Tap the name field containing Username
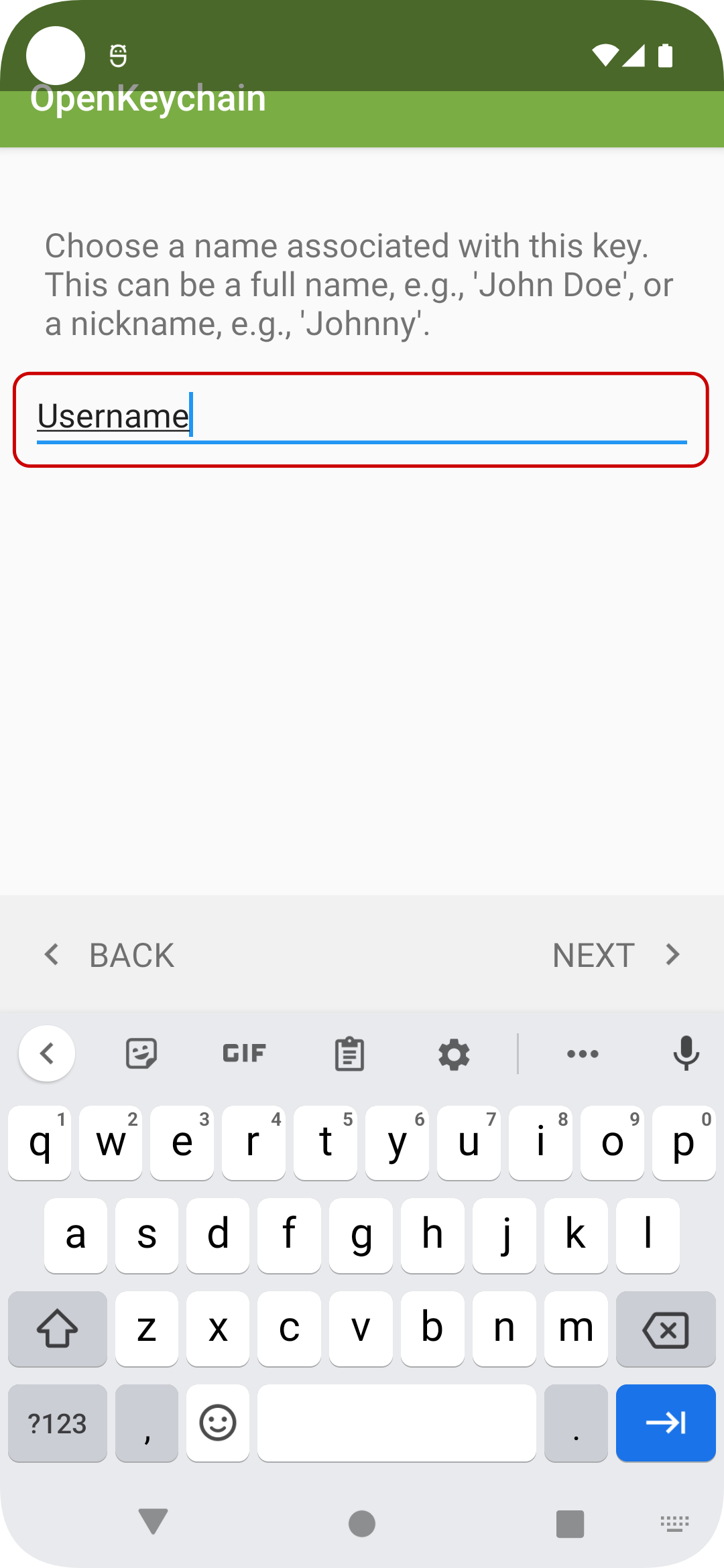This screenshot has height=1568, width=724. (361, 419)
